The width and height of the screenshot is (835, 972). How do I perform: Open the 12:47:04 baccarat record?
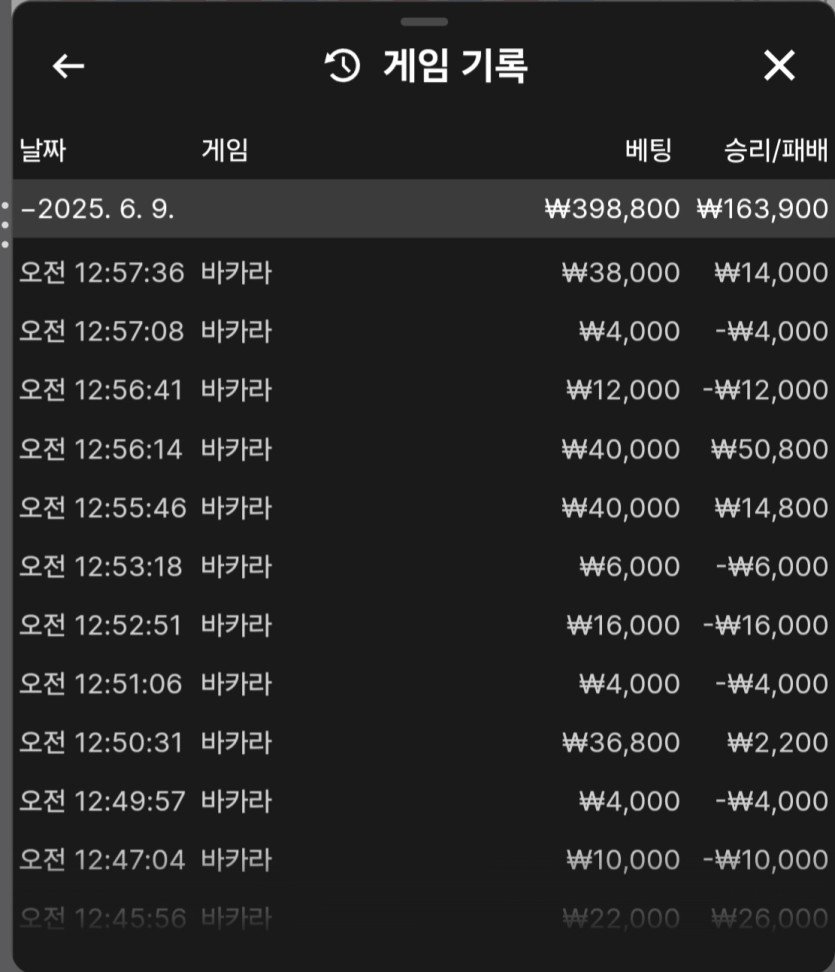pos(422,860)
